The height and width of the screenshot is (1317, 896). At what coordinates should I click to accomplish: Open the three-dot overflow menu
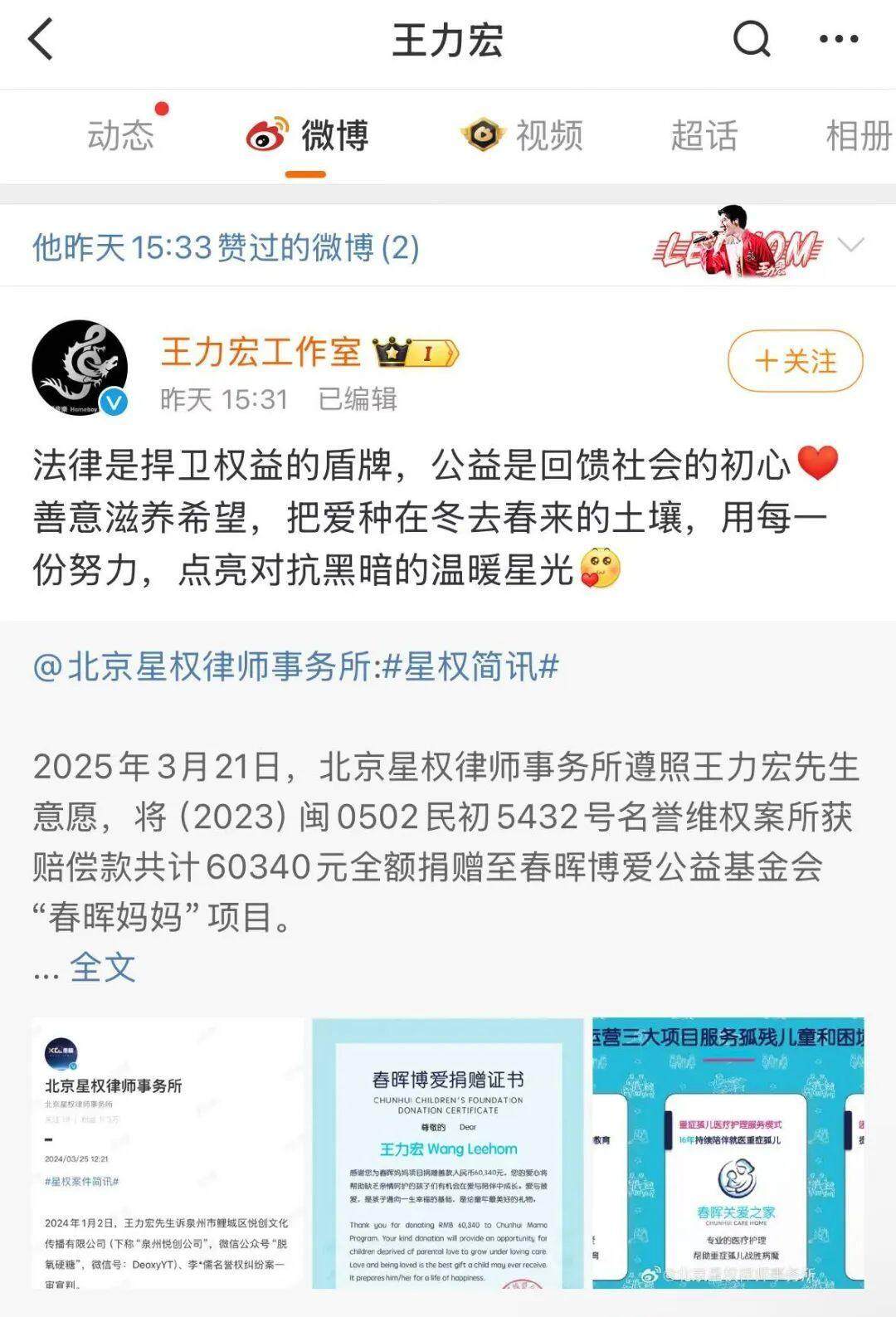click(838, 39)
